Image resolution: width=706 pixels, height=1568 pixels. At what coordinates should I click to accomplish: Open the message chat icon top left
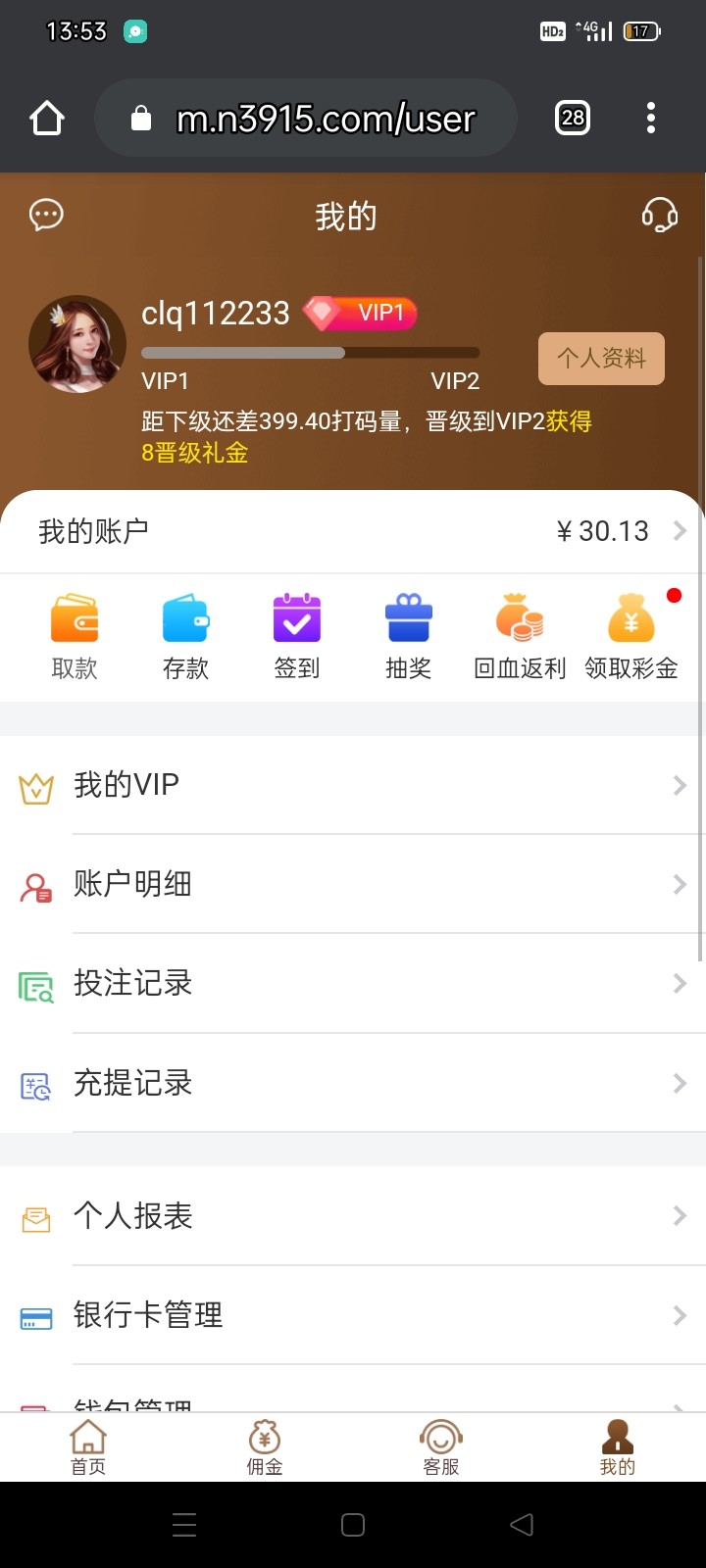(45, 215)
